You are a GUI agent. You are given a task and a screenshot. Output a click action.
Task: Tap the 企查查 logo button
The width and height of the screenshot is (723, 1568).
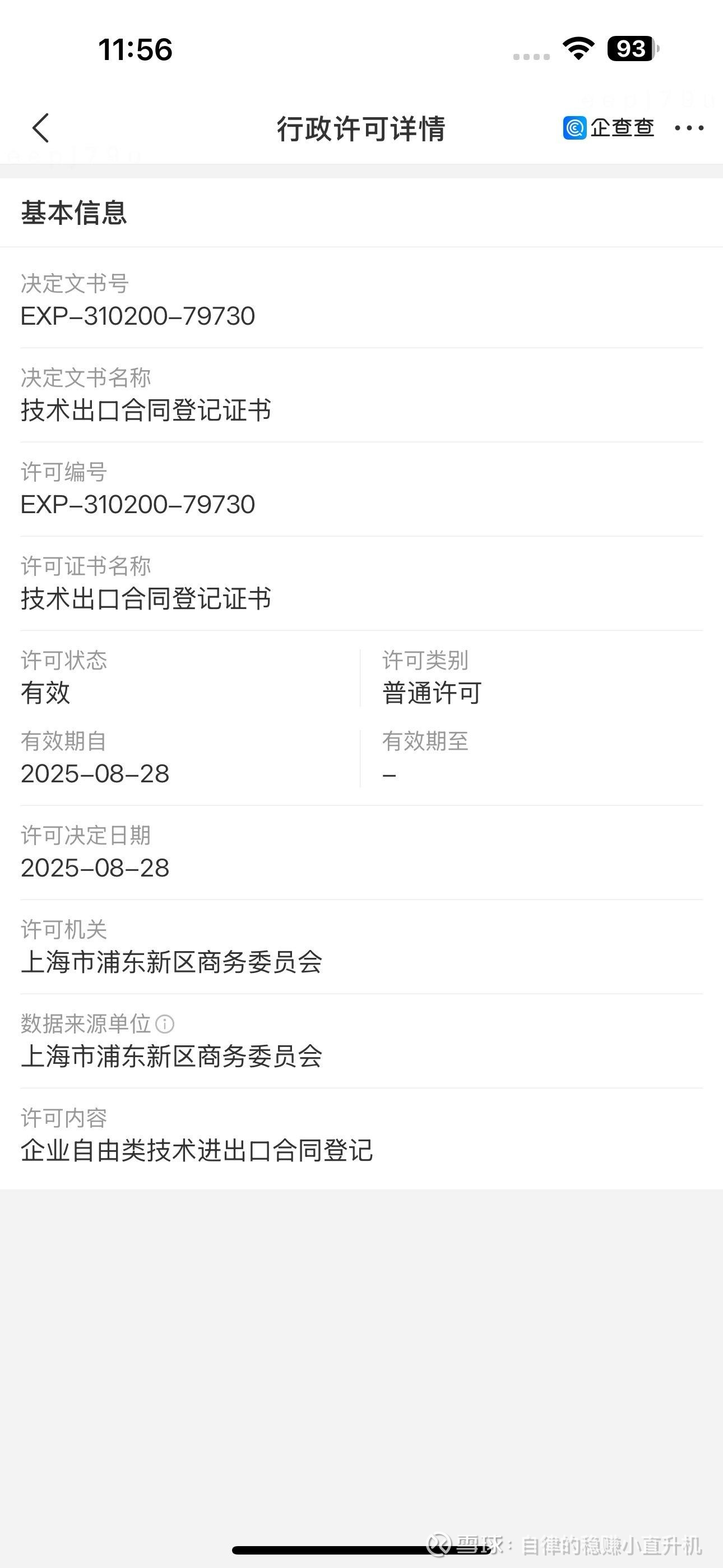click(608, 128)
